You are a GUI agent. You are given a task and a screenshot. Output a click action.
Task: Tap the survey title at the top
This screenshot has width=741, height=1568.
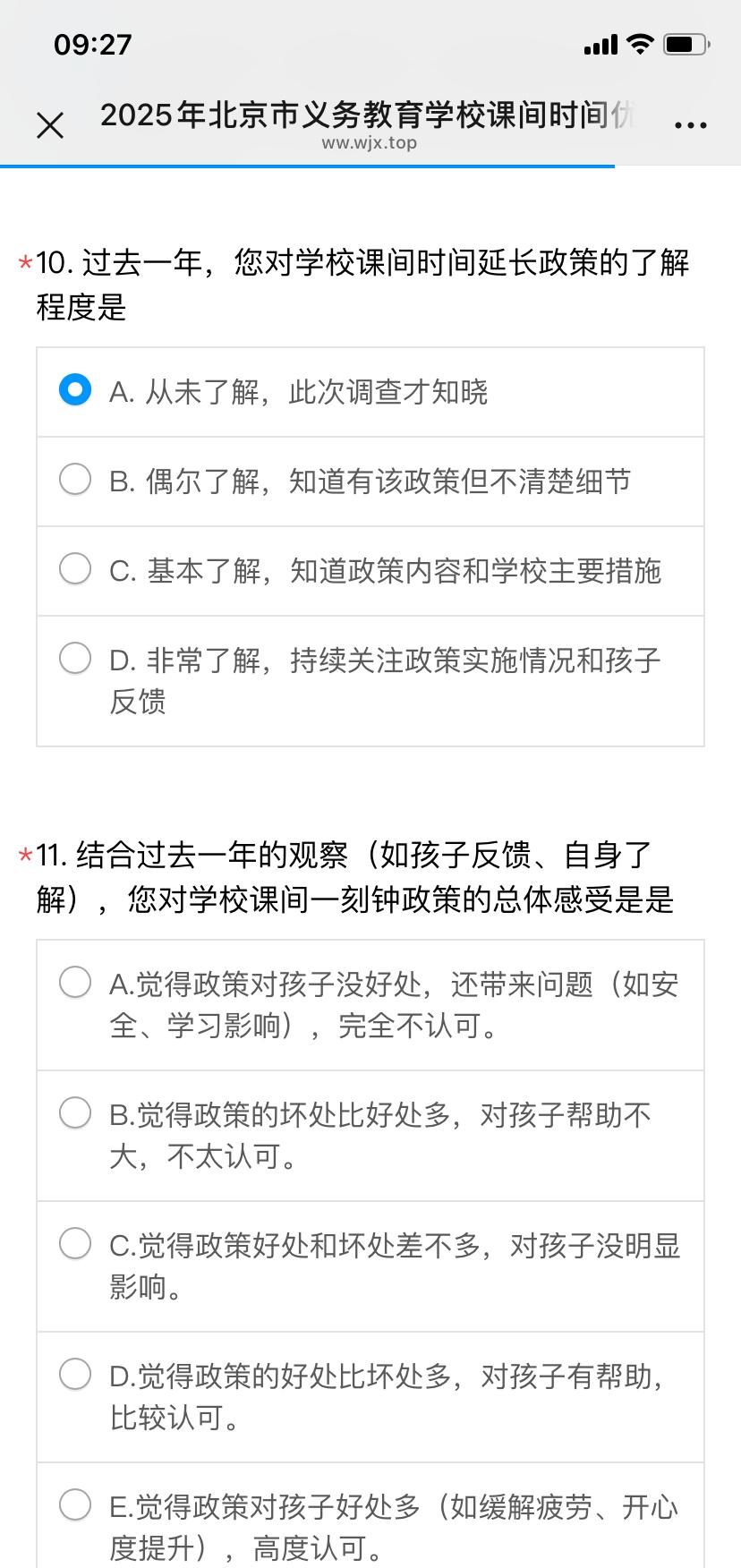367,115
